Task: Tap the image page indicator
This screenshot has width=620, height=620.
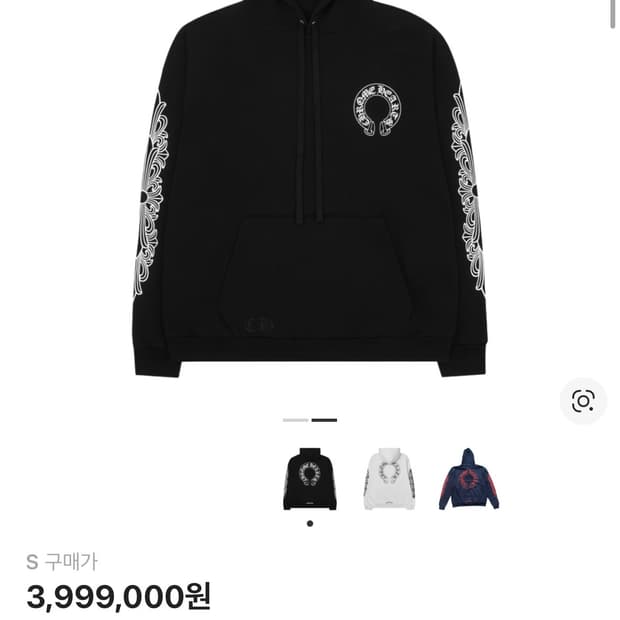Action: 310,420
